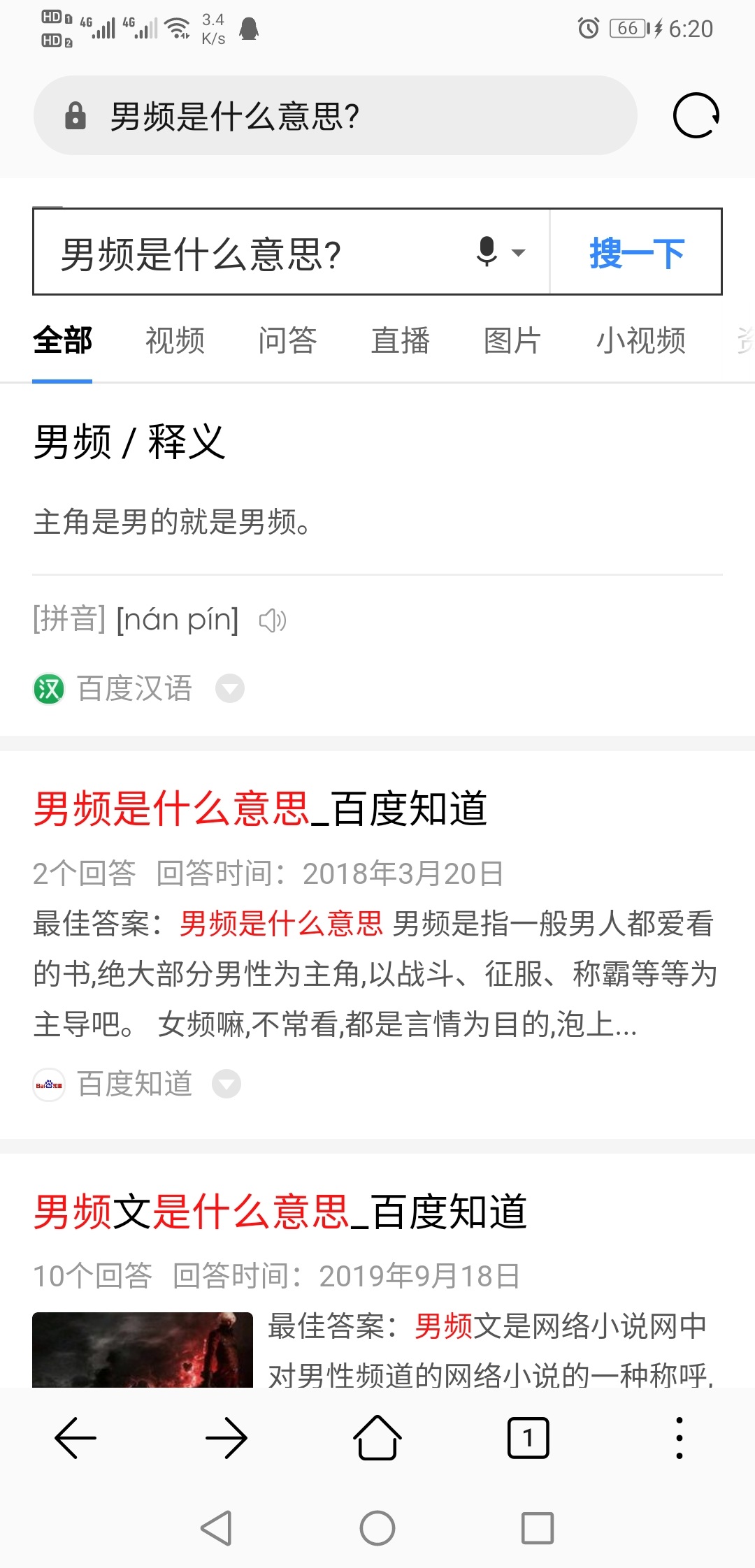
Task: Open the browser tabs switcher
Action: click(x=528, y=1438)
